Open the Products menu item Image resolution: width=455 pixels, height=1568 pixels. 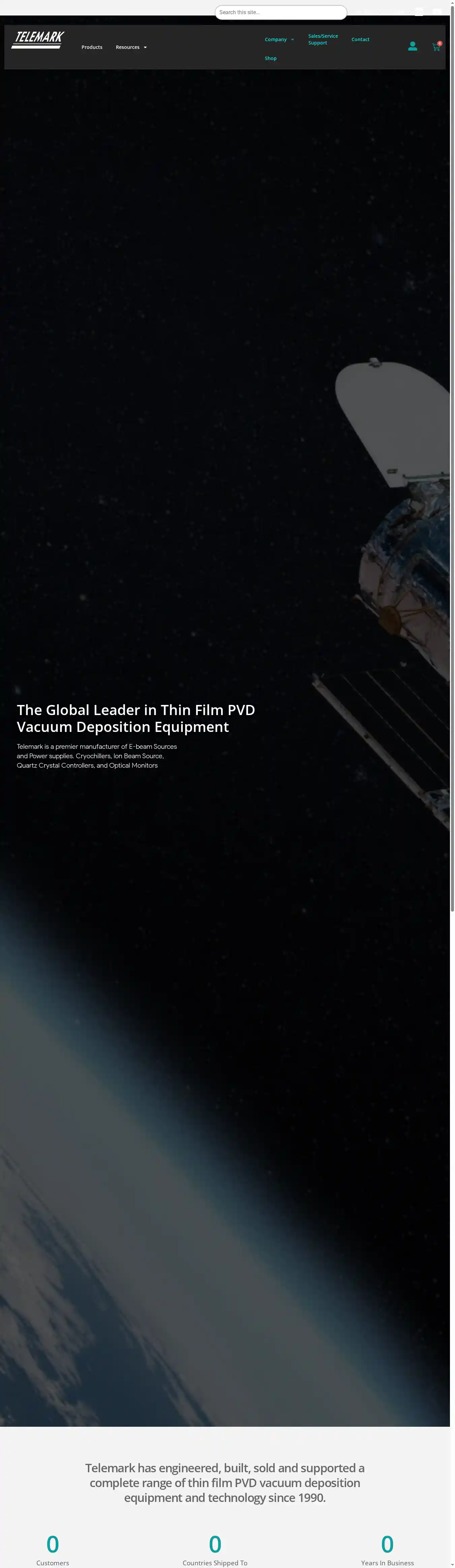point(92,47)
